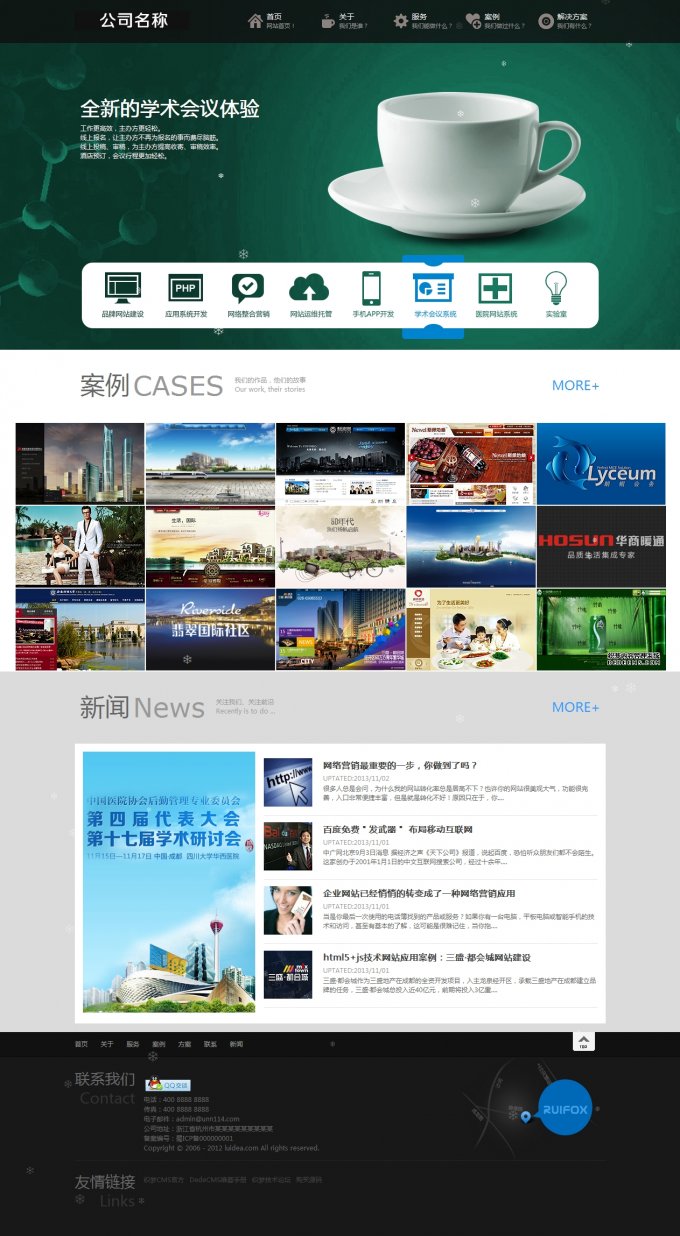Viewport: 680px width, 1236px height.
Task: Open the Lyceum case thumbnail
Action: tap(601, 464)
